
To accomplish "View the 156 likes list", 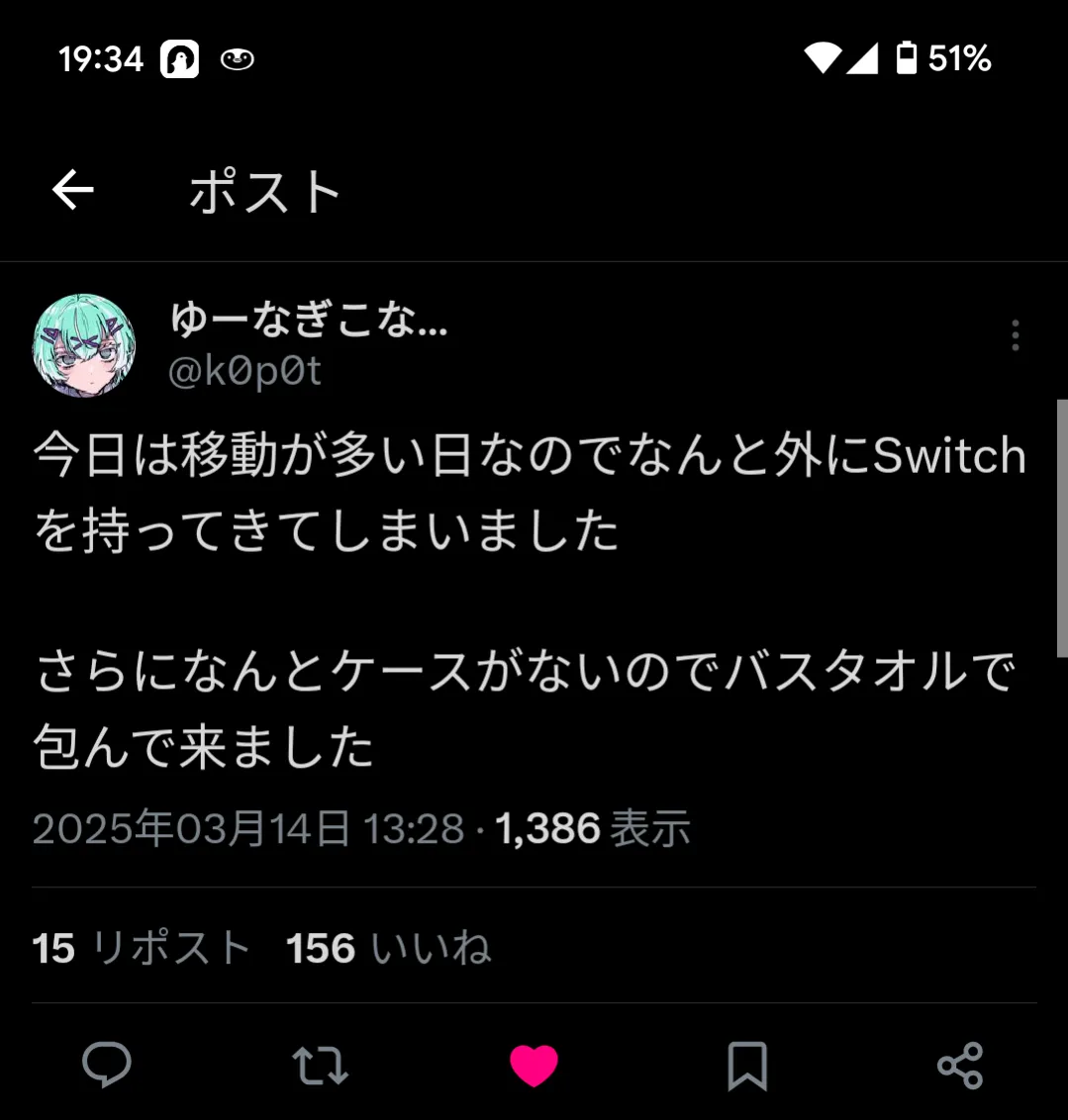I will click(389, 948).
